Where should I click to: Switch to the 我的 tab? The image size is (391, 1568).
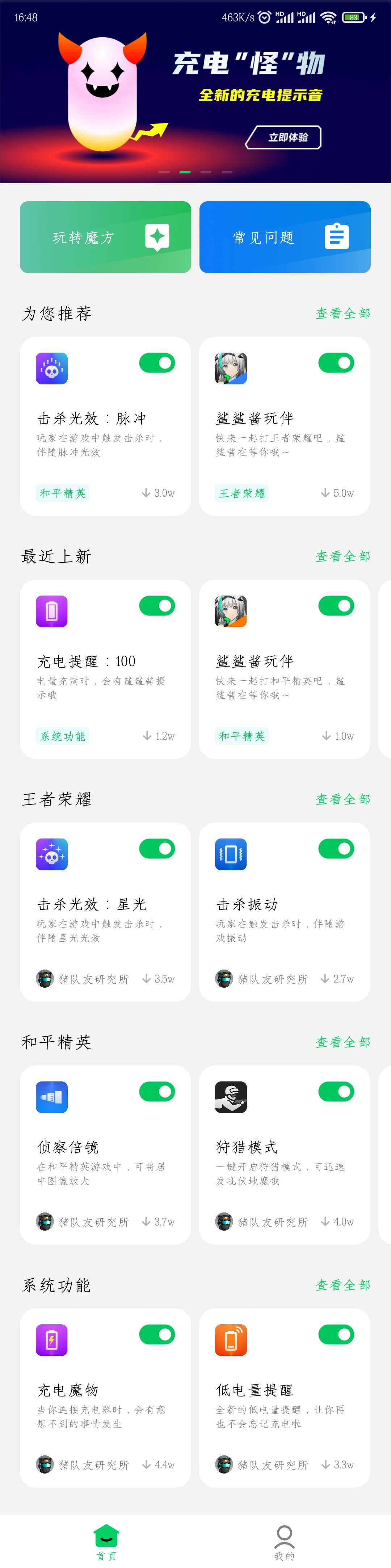285,1542
